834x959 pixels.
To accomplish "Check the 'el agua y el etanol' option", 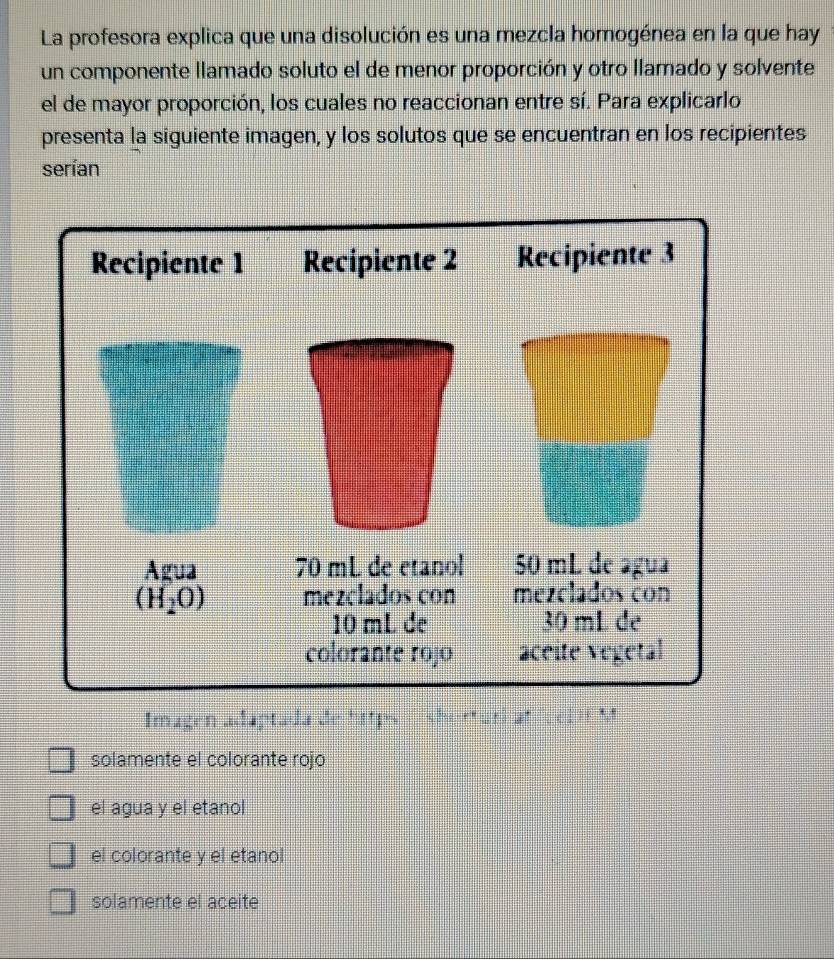I will (x=63, y=808).
